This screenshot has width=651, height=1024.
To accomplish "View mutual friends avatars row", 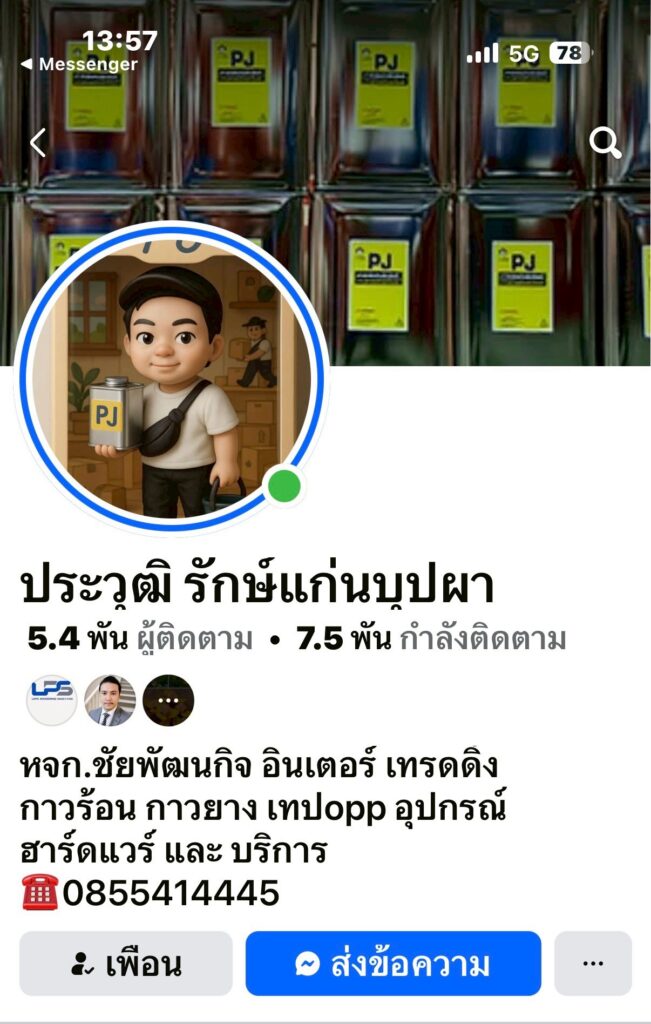I will pyautogui.click(x=110, y=700).
